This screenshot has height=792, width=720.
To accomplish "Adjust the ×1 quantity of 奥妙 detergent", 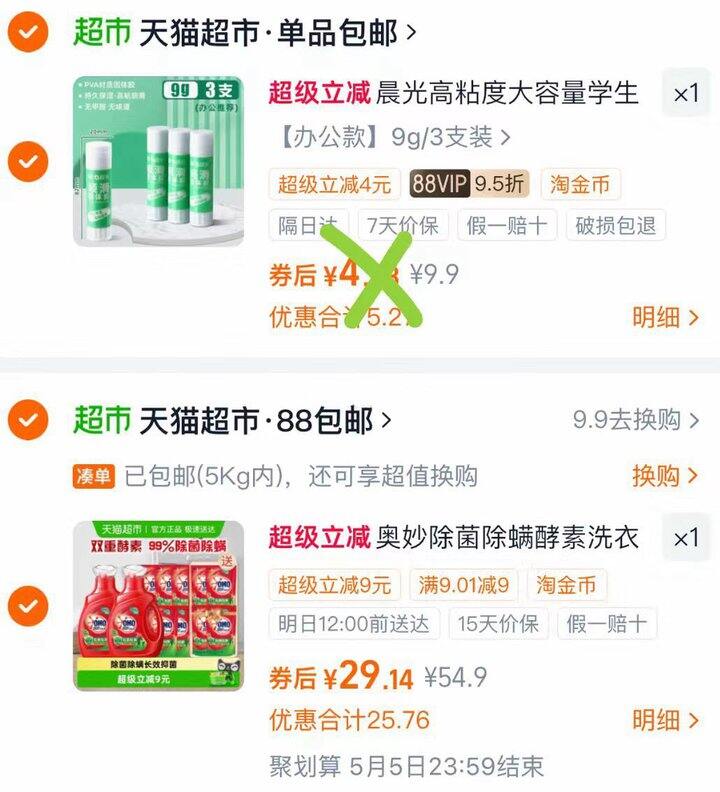I will [x=686, y=538].
